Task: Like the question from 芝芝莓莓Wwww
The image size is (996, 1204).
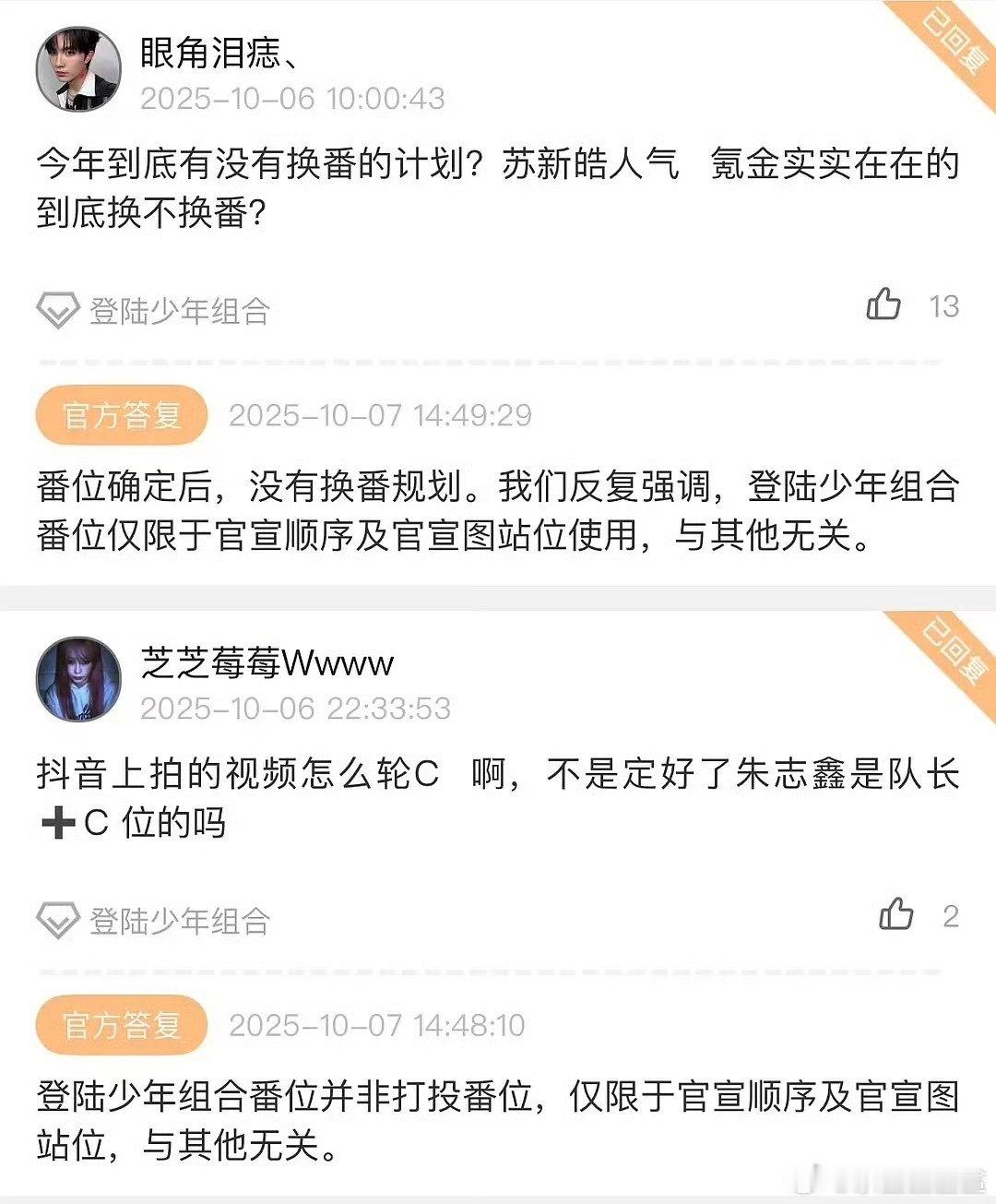Action: 896,914
